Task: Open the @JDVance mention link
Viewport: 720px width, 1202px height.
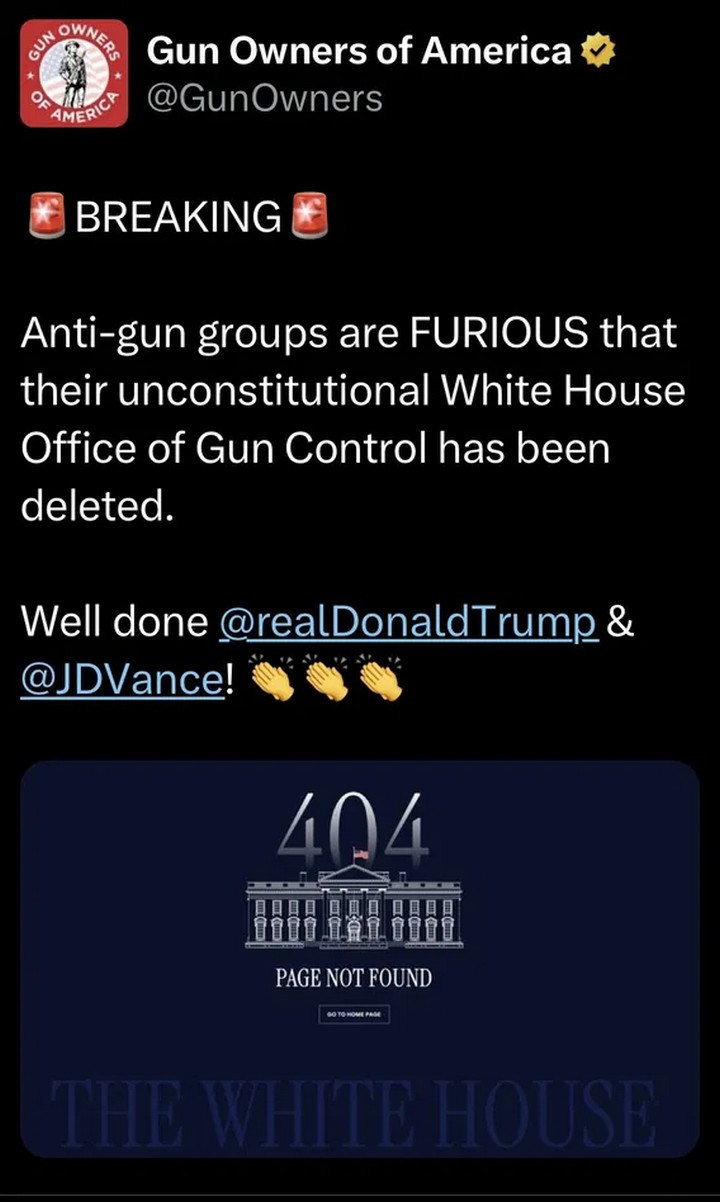Action: (122, 681)
